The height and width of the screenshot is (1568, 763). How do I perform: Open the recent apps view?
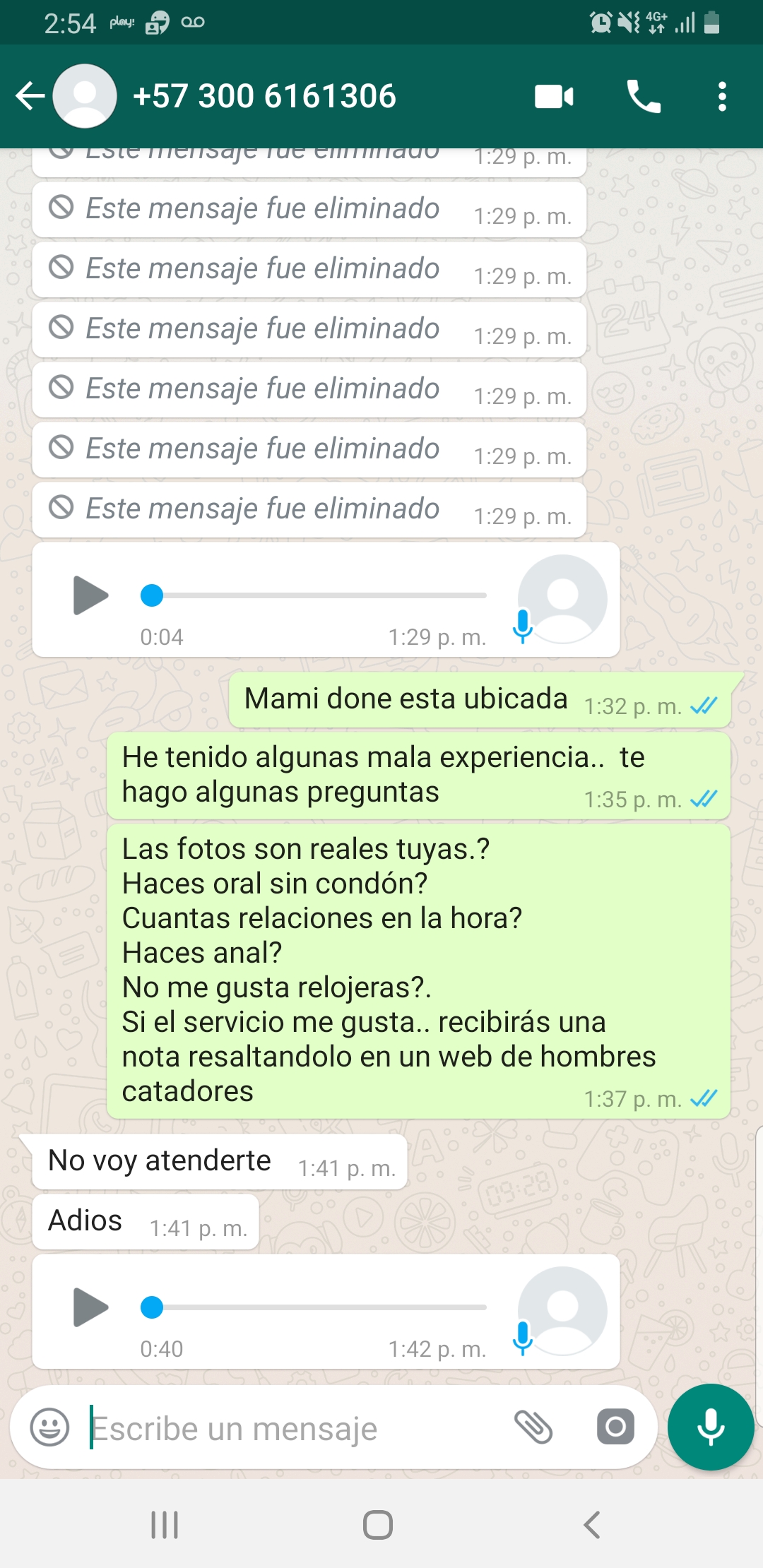click(165, 1524)
